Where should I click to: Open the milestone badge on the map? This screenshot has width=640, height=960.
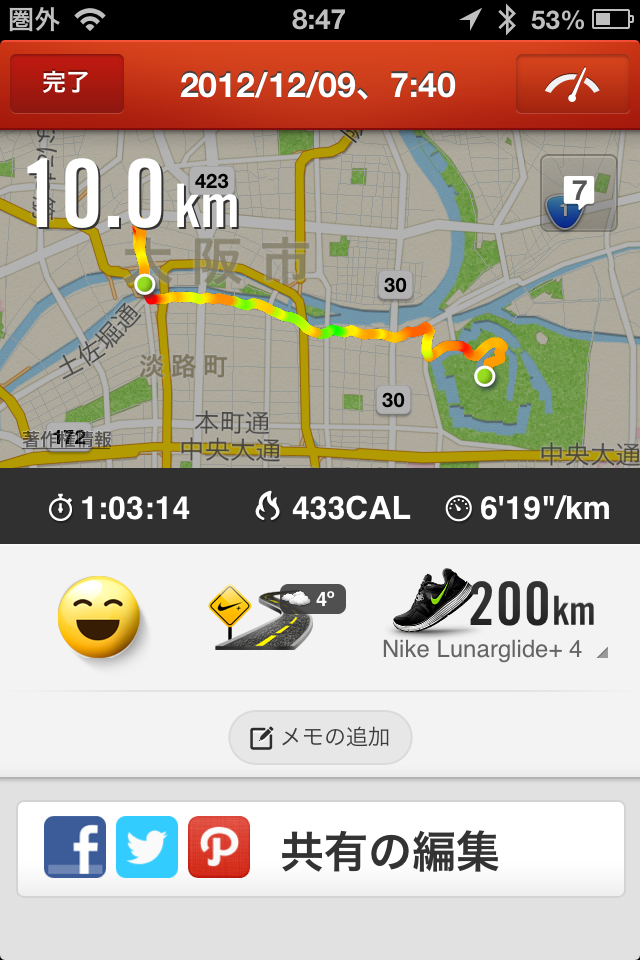578,193
